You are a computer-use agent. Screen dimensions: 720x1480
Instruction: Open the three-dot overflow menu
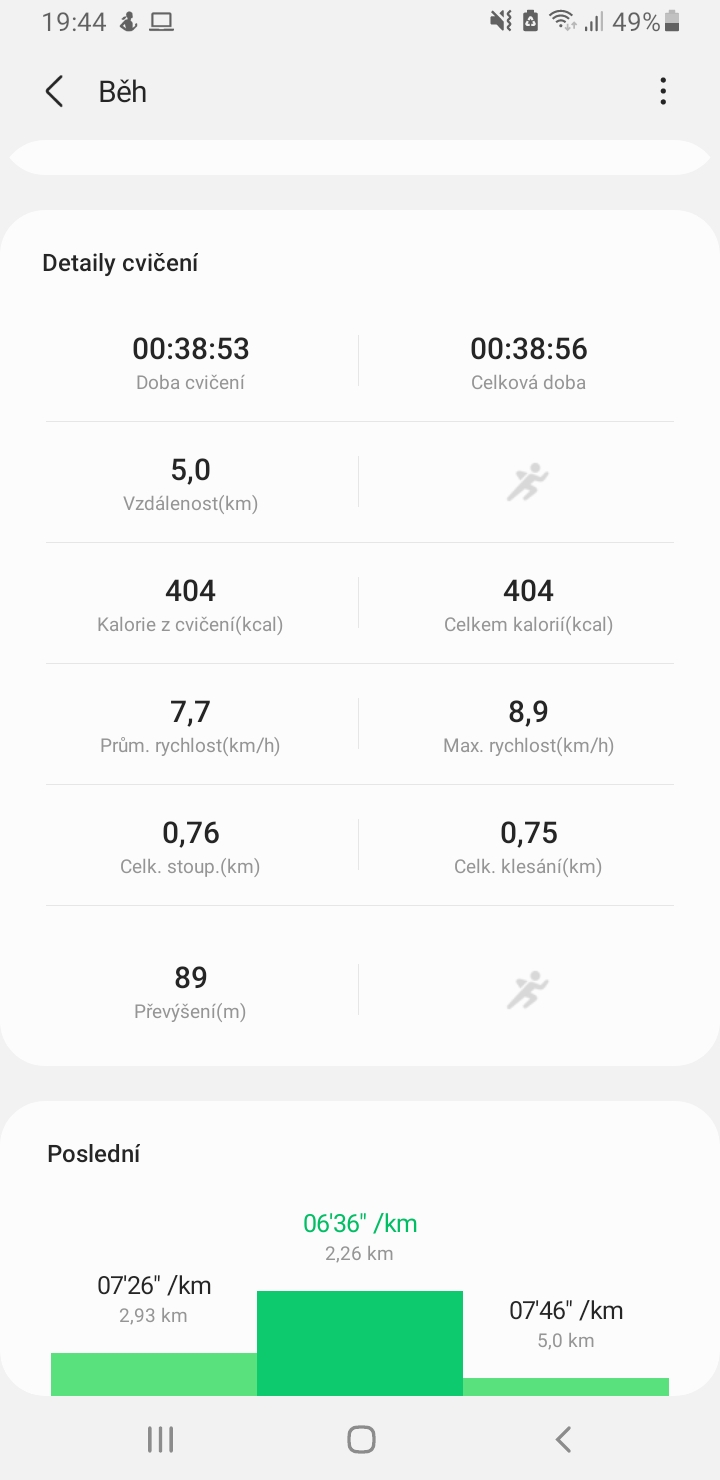pyautogui.click(x=663, y=92)
